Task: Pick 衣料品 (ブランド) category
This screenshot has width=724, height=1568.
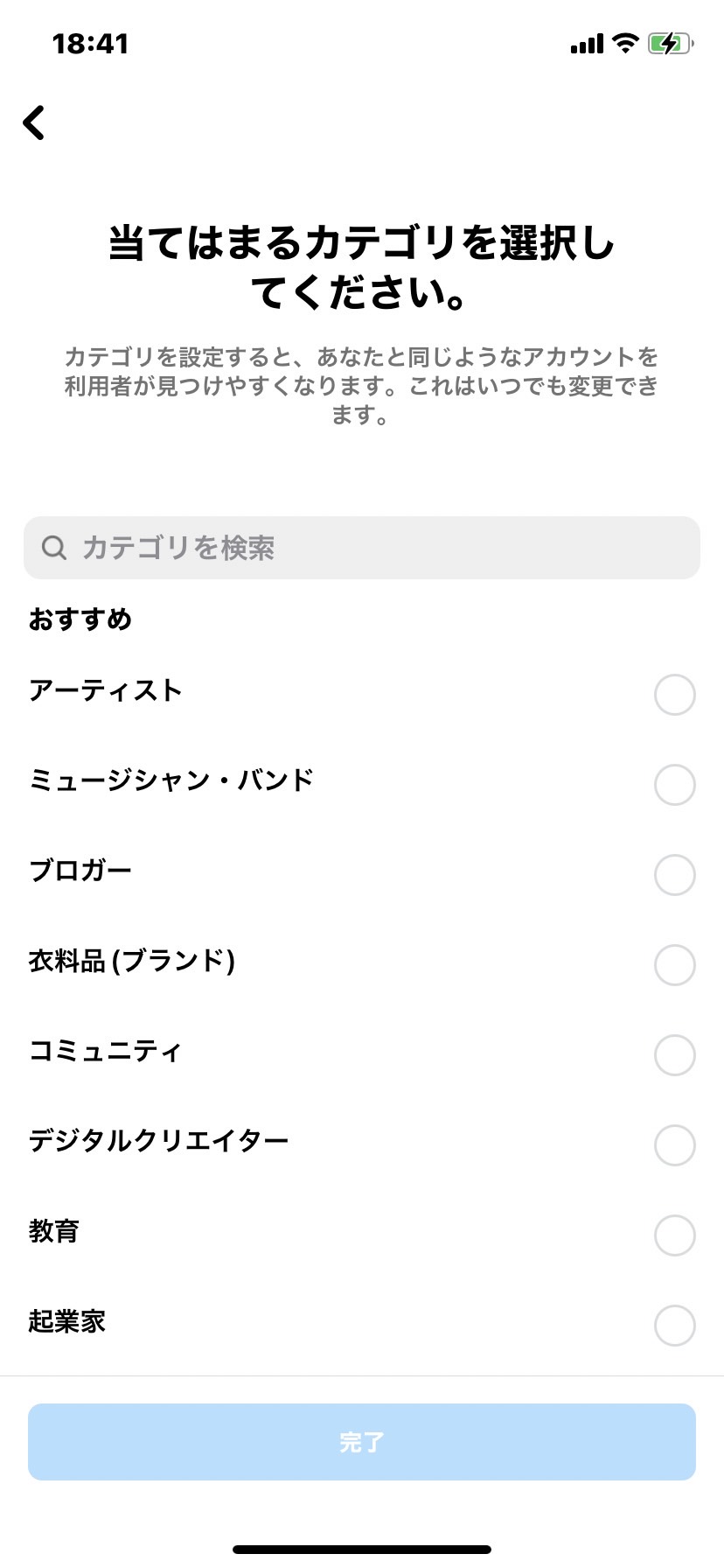Action: pos(362,964)
